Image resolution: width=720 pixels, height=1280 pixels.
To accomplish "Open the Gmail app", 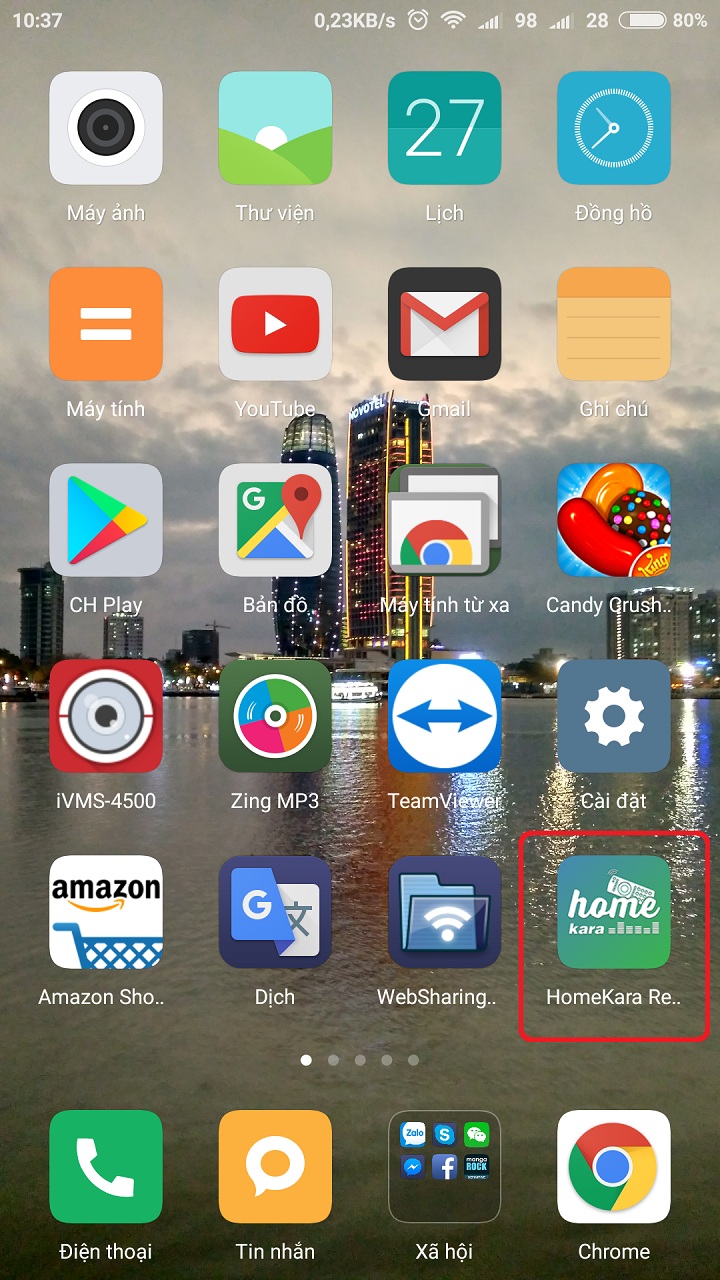I will (444, 324).
